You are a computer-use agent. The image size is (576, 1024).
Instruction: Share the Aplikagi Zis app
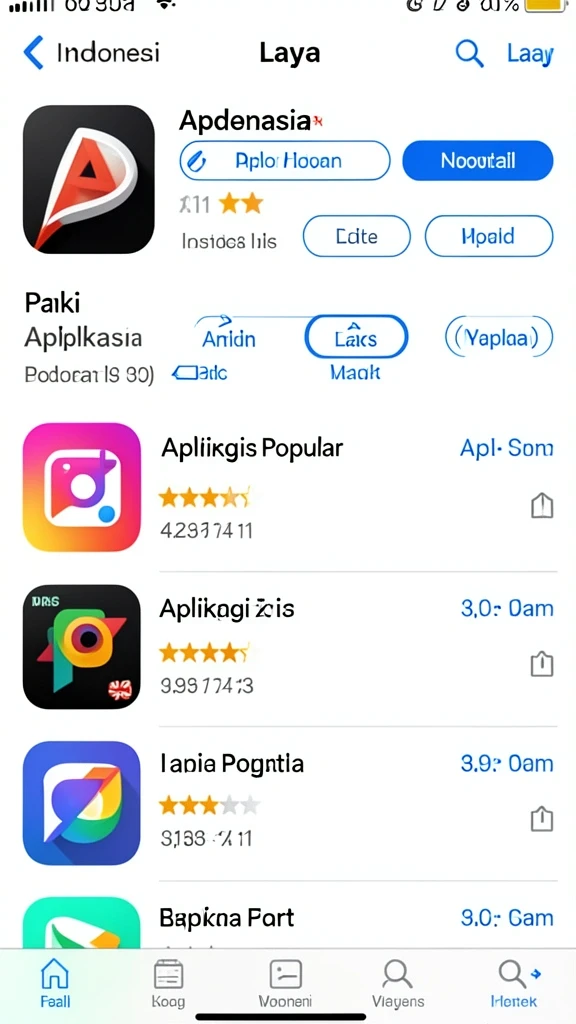coord(542,664)
